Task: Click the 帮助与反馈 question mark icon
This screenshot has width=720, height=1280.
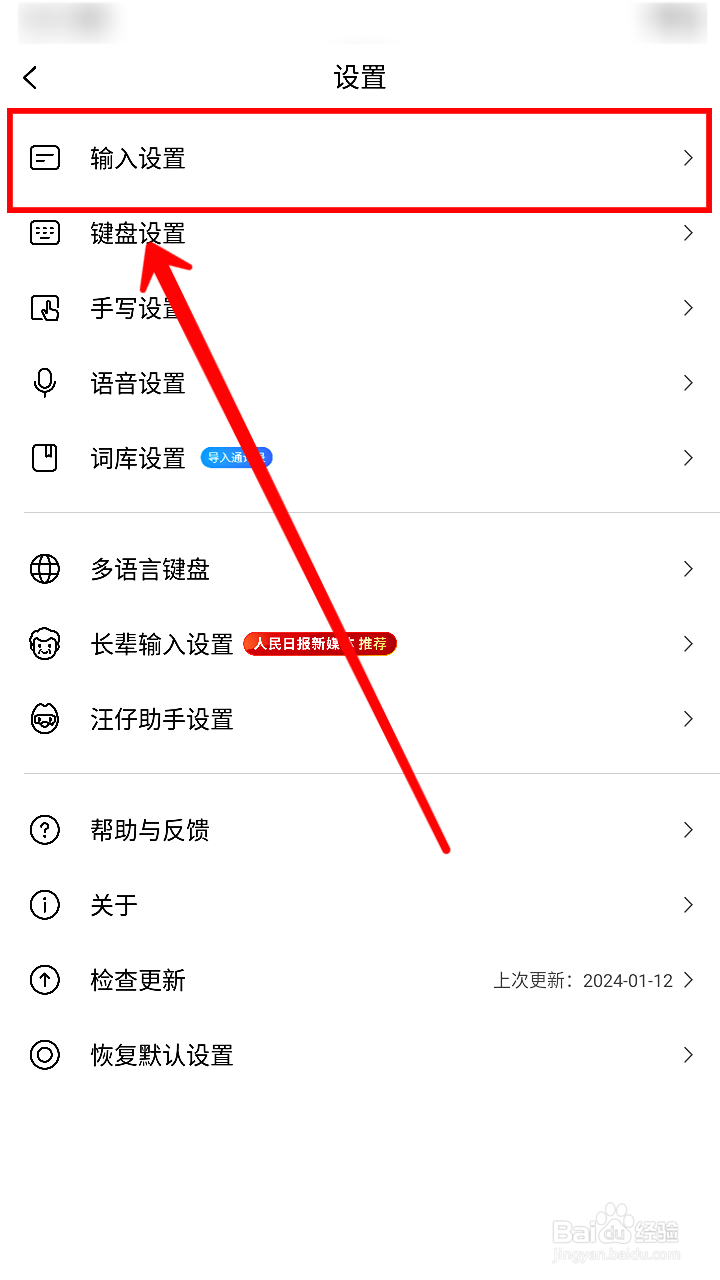Action: pyautogui.click(x=45, y=830)
